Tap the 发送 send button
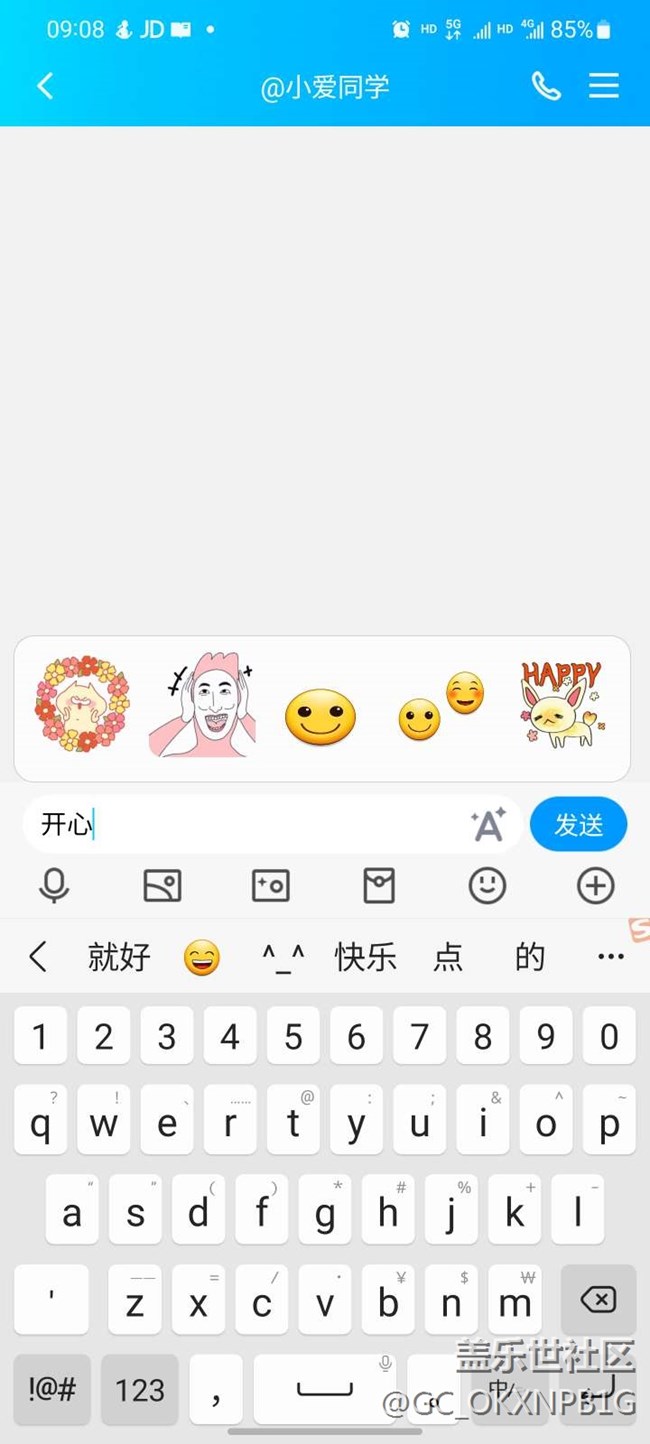Image resolution: width=650 pixels, height=1444 pixels. click(578, 825)
